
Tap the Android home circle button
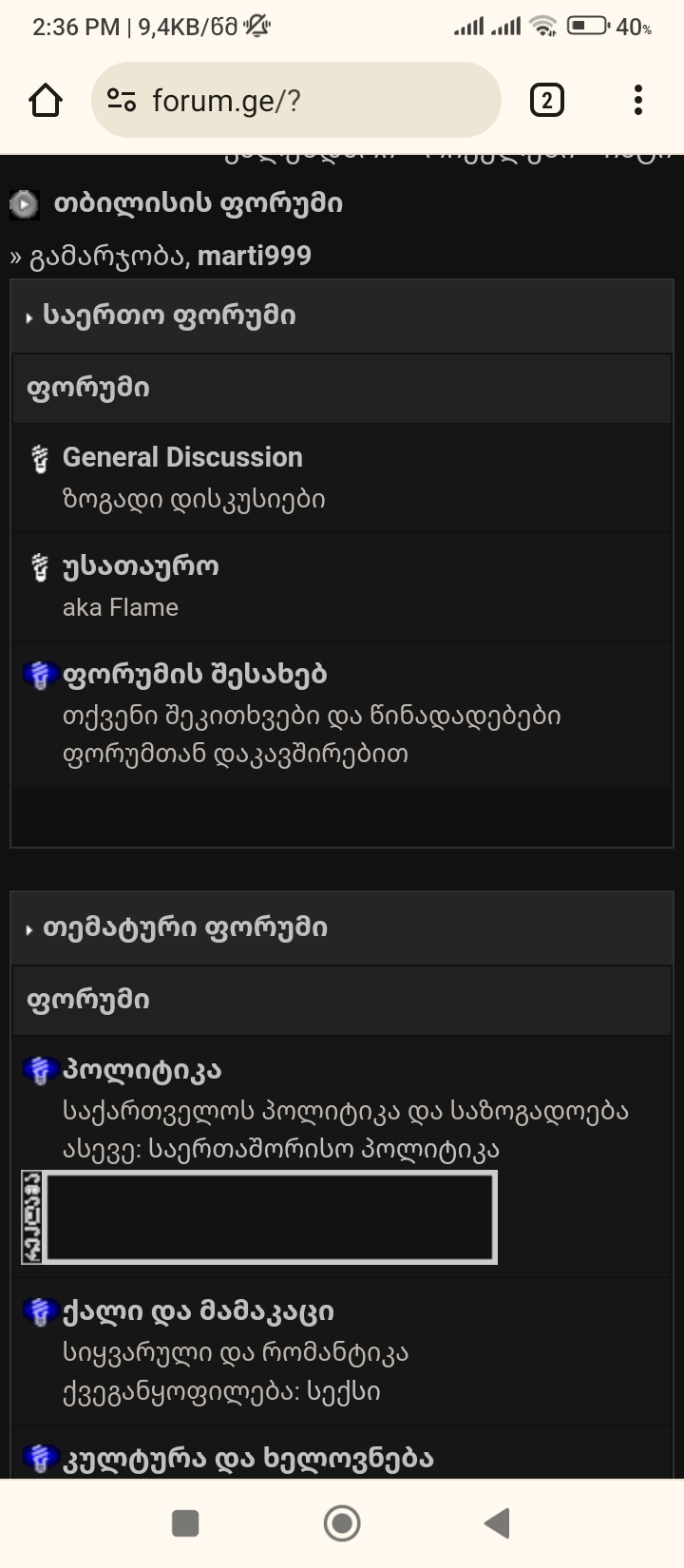[341, 1523]
